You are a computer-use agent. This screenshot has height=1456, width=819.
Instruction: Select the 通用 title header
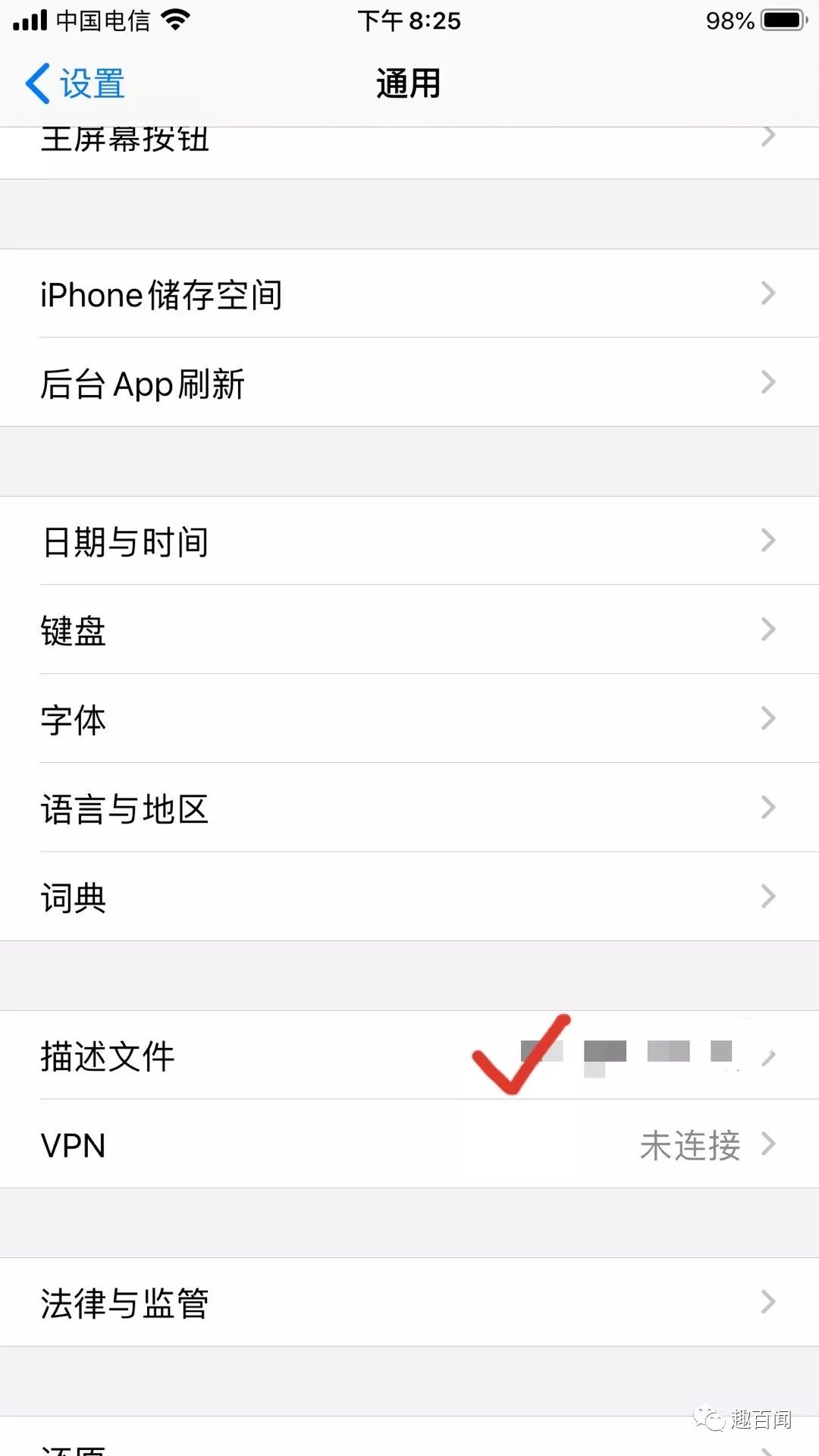[408, 83]
